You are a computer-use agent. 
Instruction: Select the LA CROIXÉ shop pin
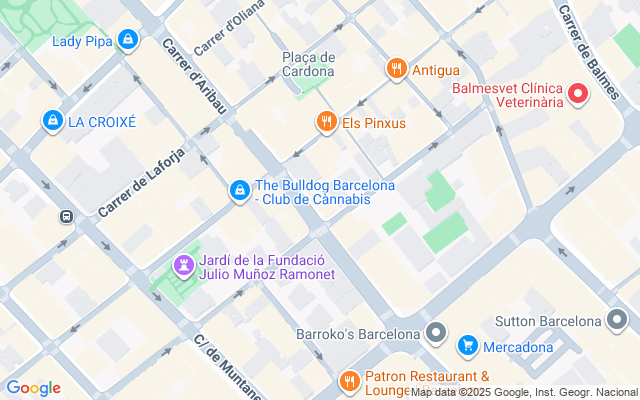(x=52, y=121)
